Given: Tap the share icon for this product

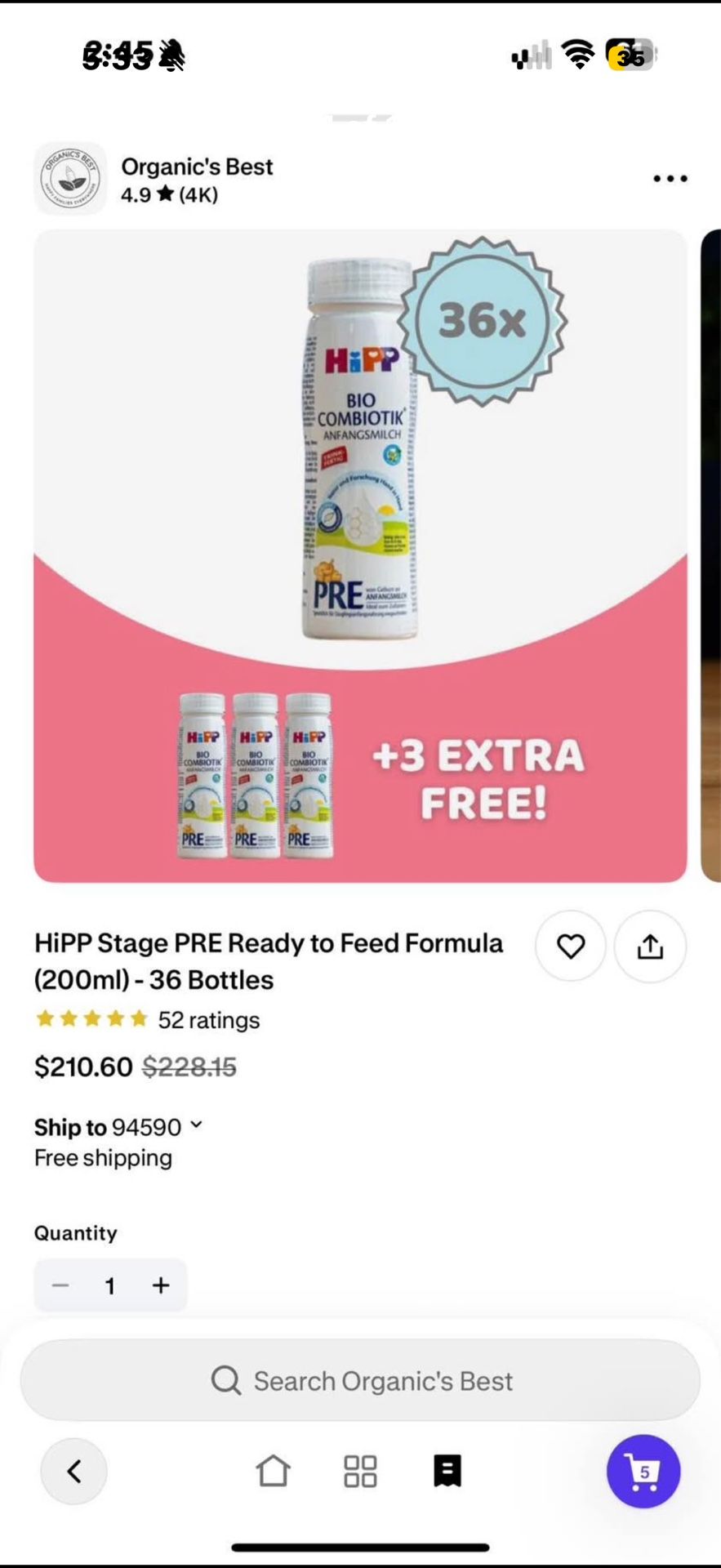Looking at the screenshot, I should [649, 946].
